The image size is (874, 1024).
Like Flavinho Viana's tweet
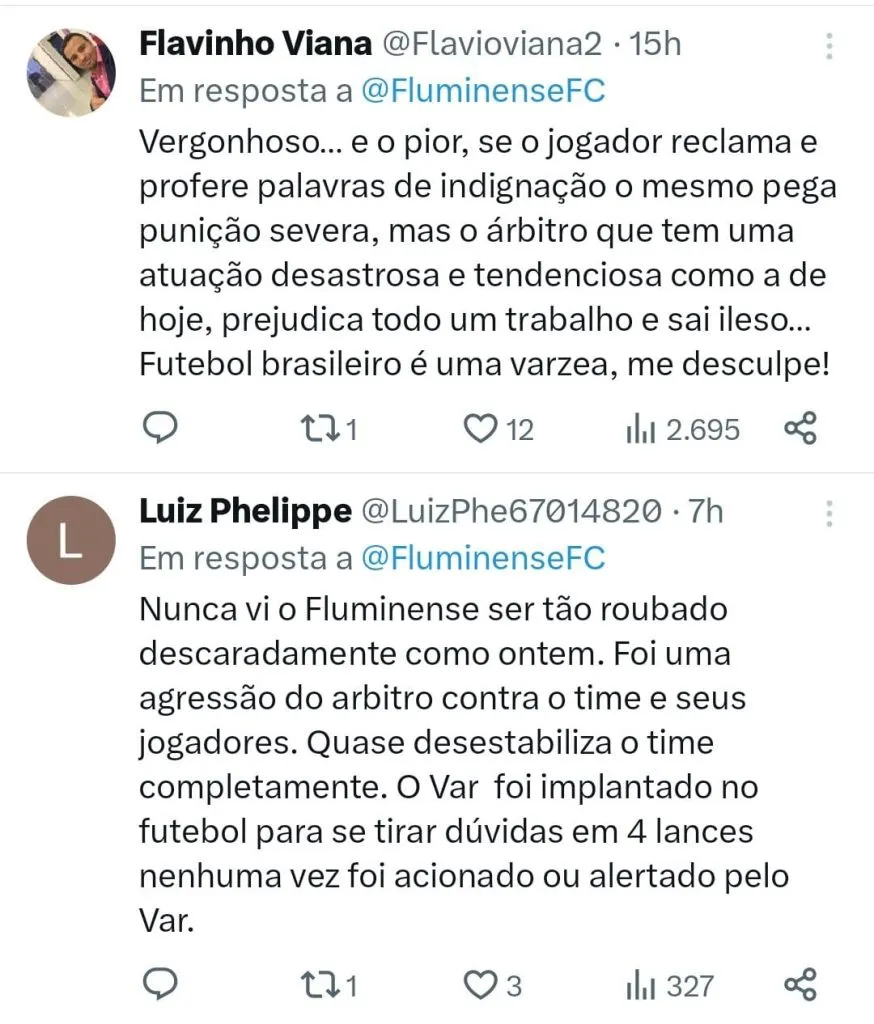[482, 429]
